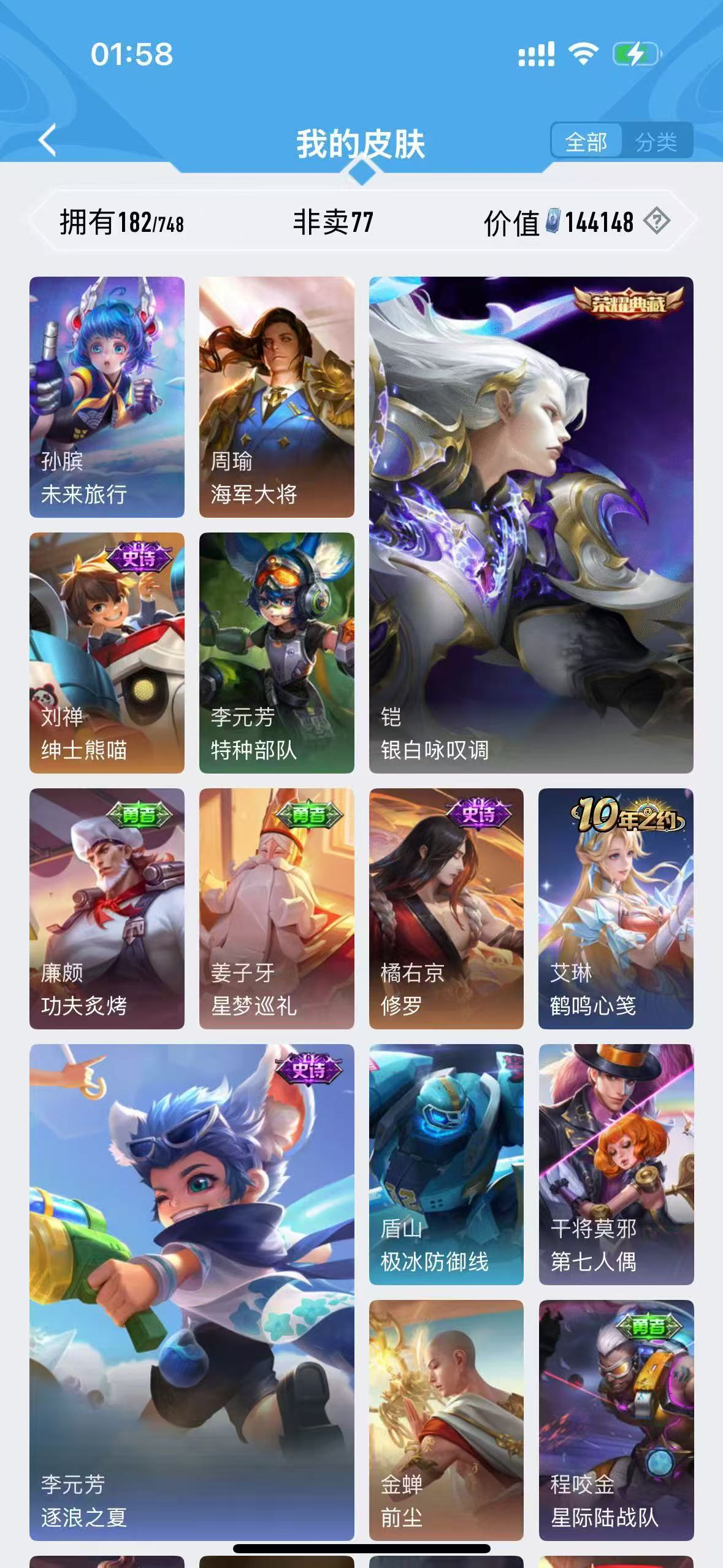This screenshot has height=1568, width=723.
Task: Open 孙膑 未来旅行 skin card
Action: click(107, 396)
